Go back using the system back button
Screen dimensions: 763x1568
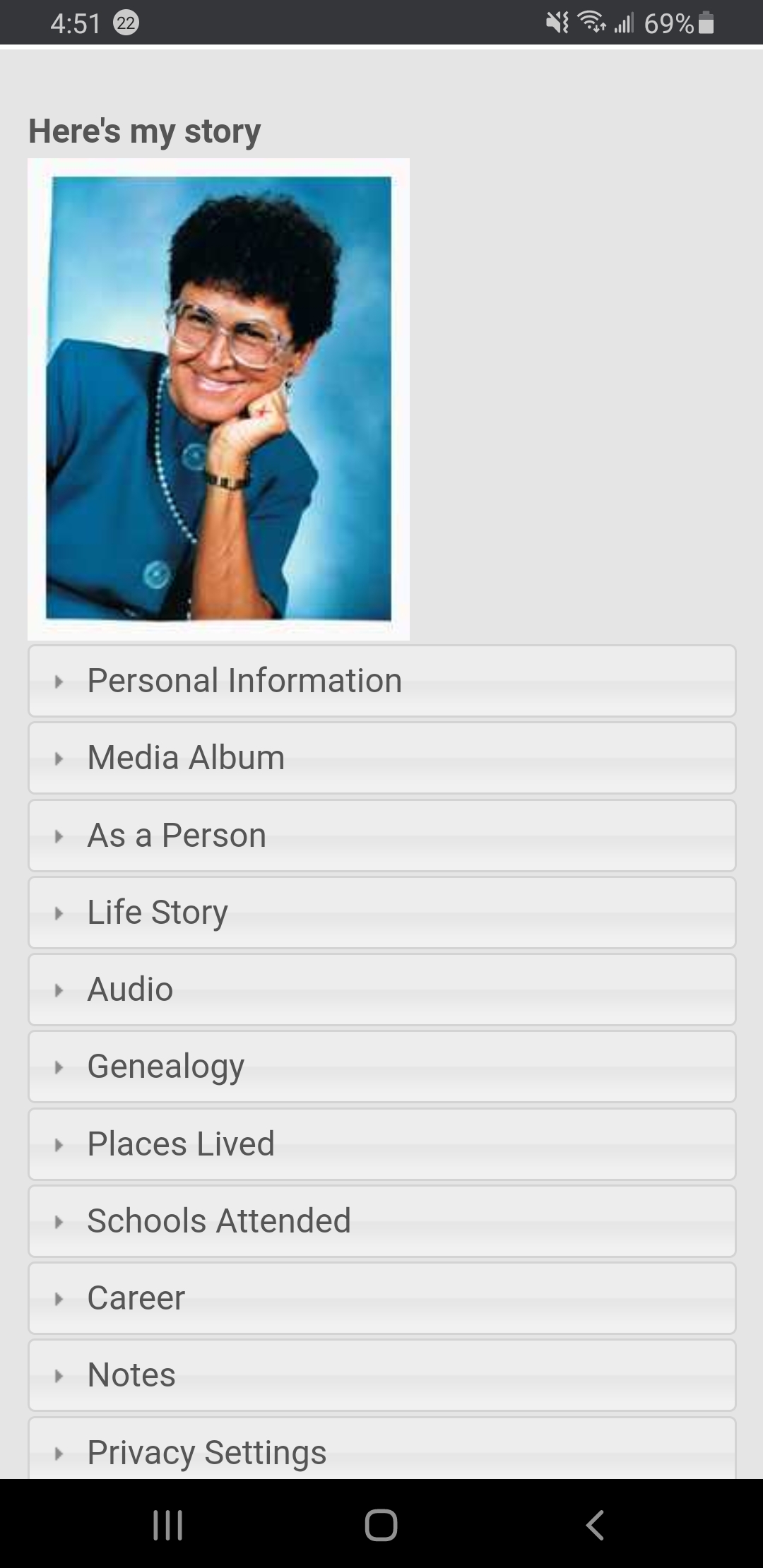[595, 1524]
